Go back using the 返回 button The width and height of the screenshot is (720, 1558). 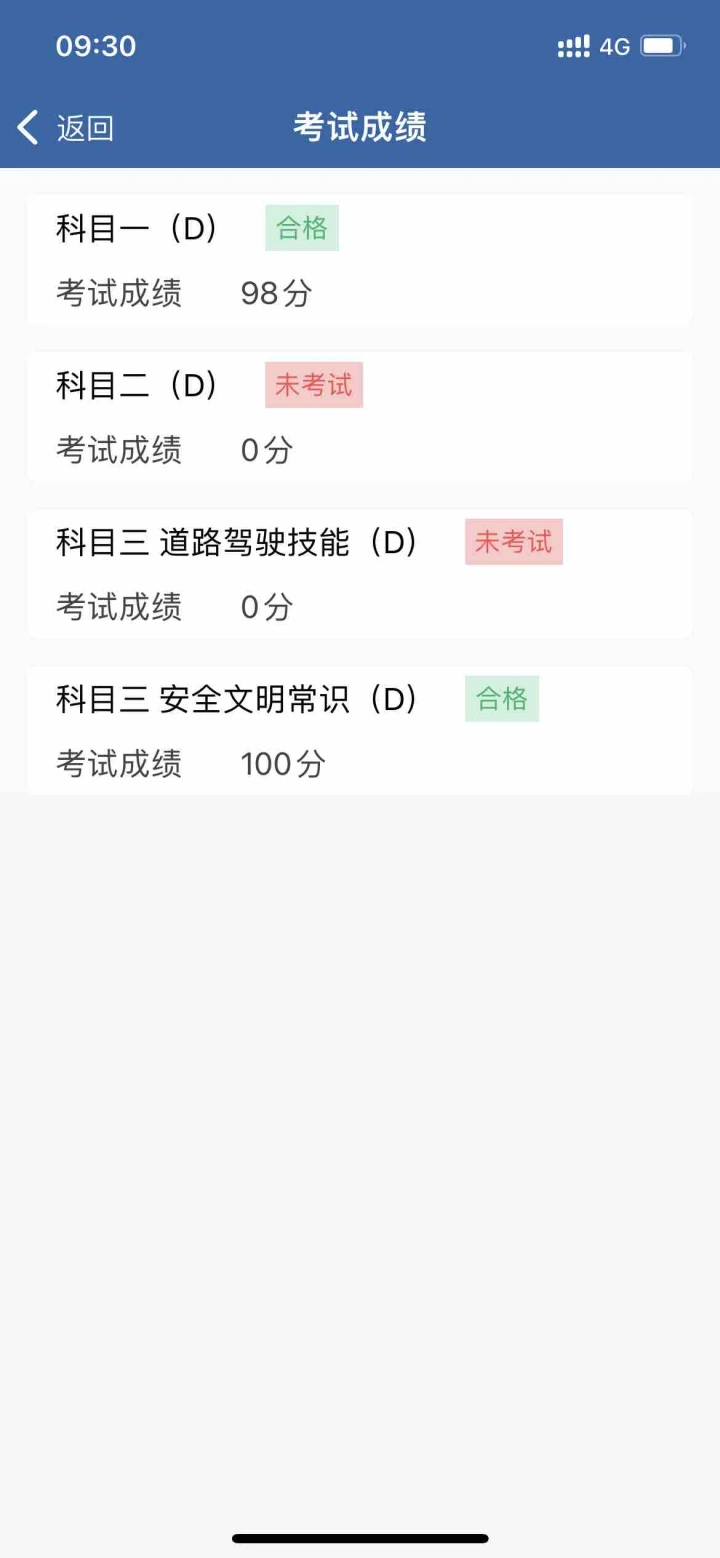pos(65,128)
